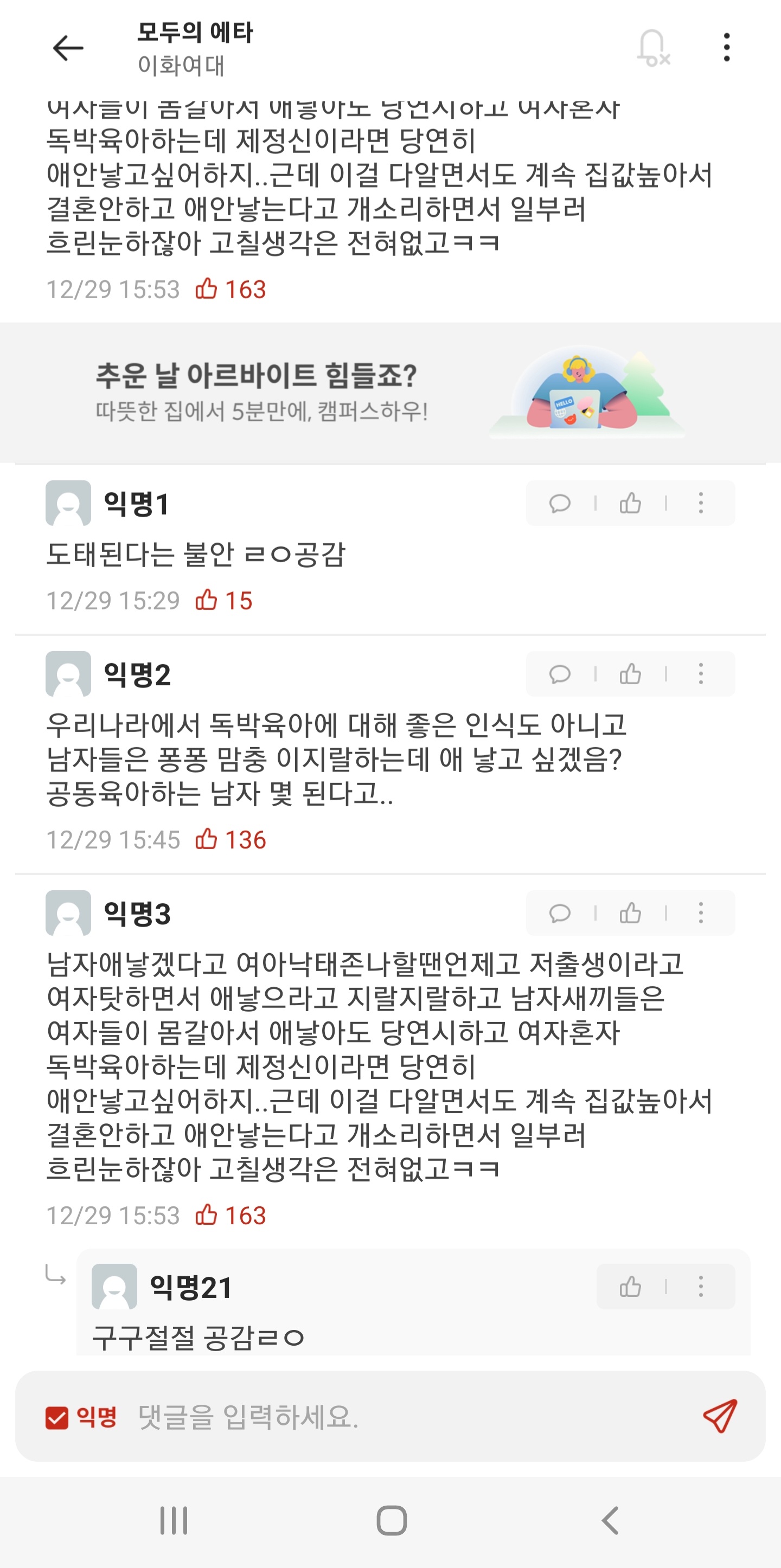
Task: Go to the home screen
Action: pyautogui.click(x=392, y=1521)
